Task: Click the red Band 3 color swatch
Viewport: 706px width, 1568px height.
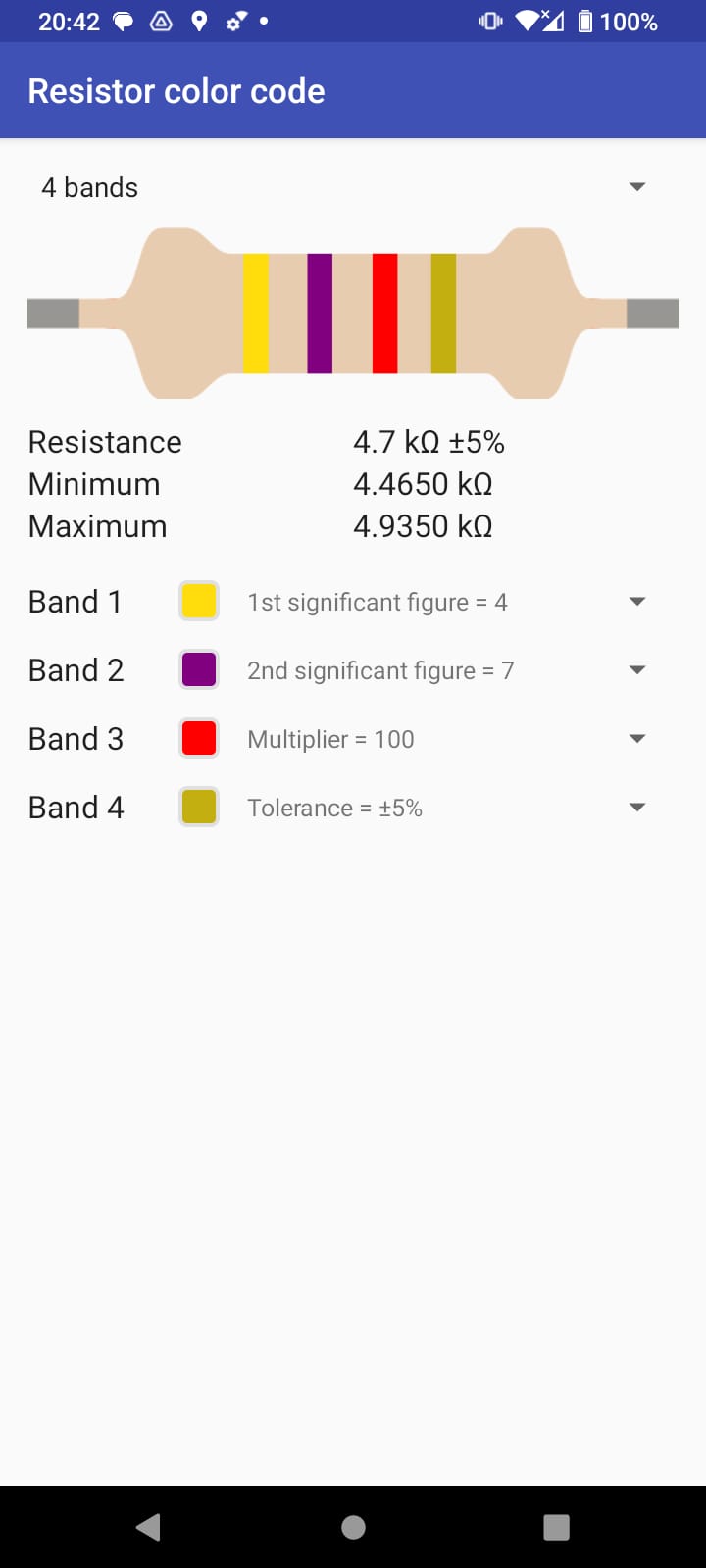Action: [199, 738]
